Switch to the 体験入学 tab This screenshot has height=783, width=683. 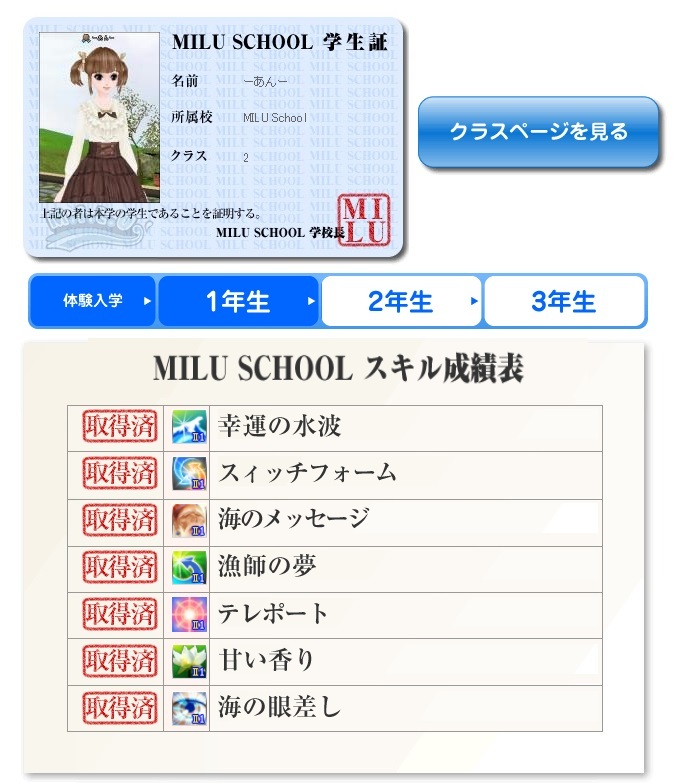93,301
